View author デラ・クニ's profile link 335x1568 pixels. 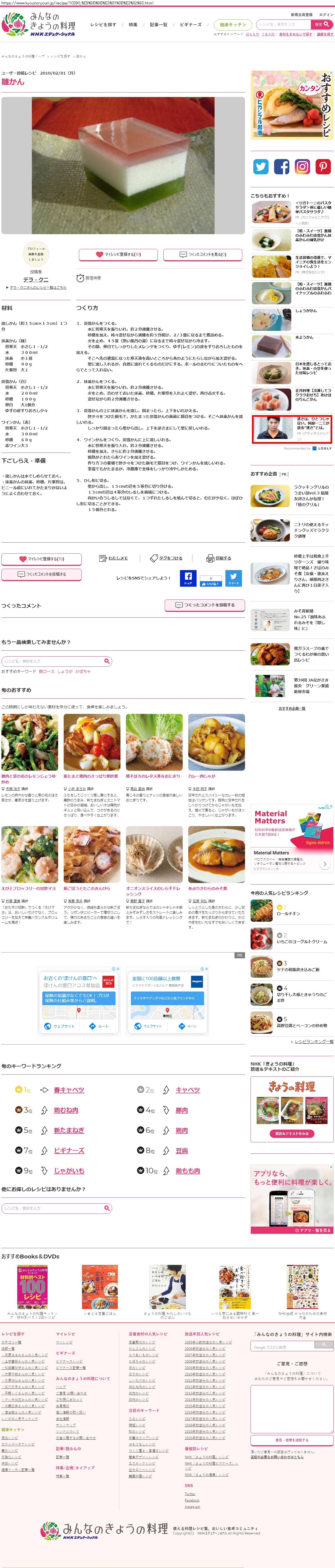[x=36, y=280]
